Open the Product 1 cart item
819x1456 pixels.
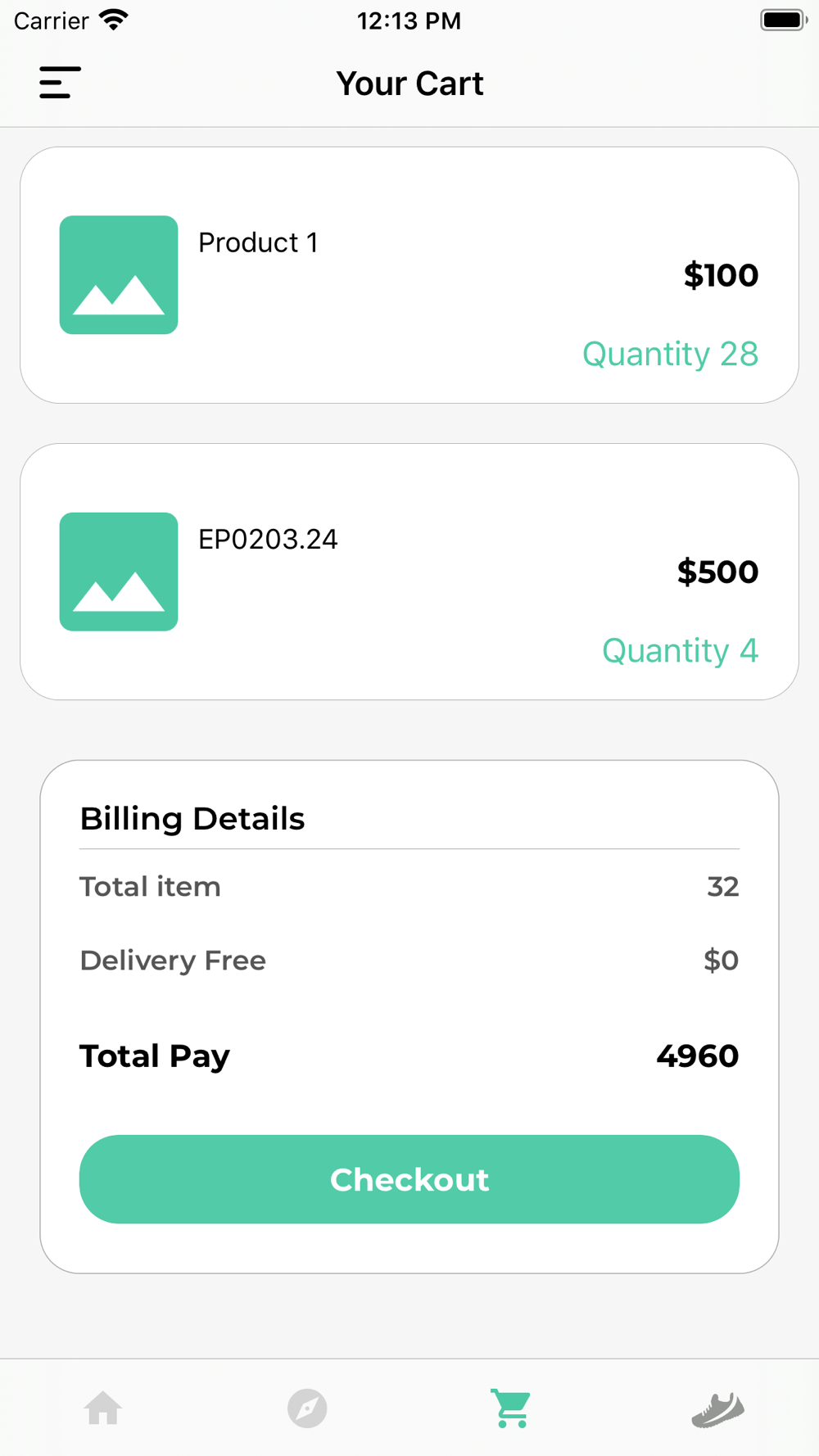tap(409, 275)
